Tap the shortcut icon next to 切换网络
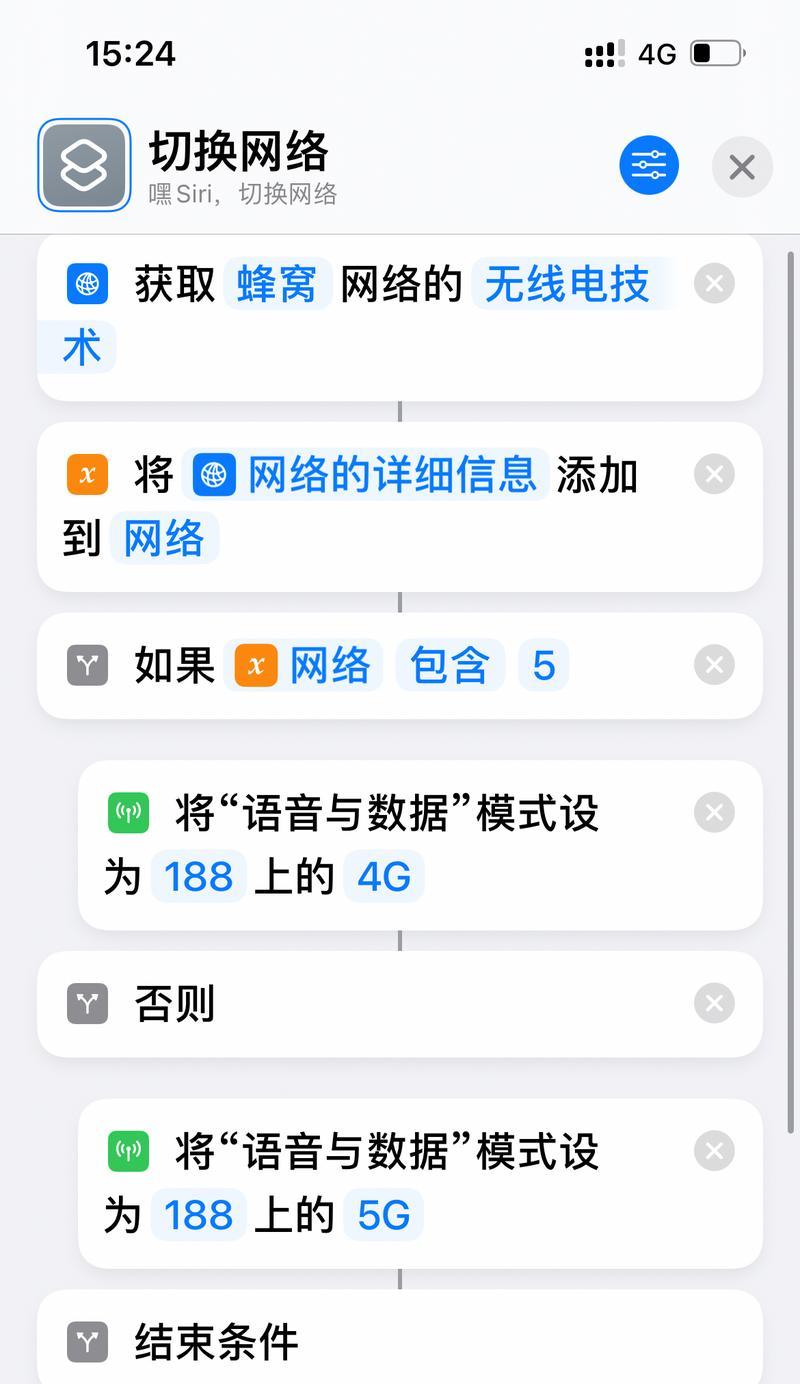Viewport: 800px width, 1384px height. (x=84, y=165)
